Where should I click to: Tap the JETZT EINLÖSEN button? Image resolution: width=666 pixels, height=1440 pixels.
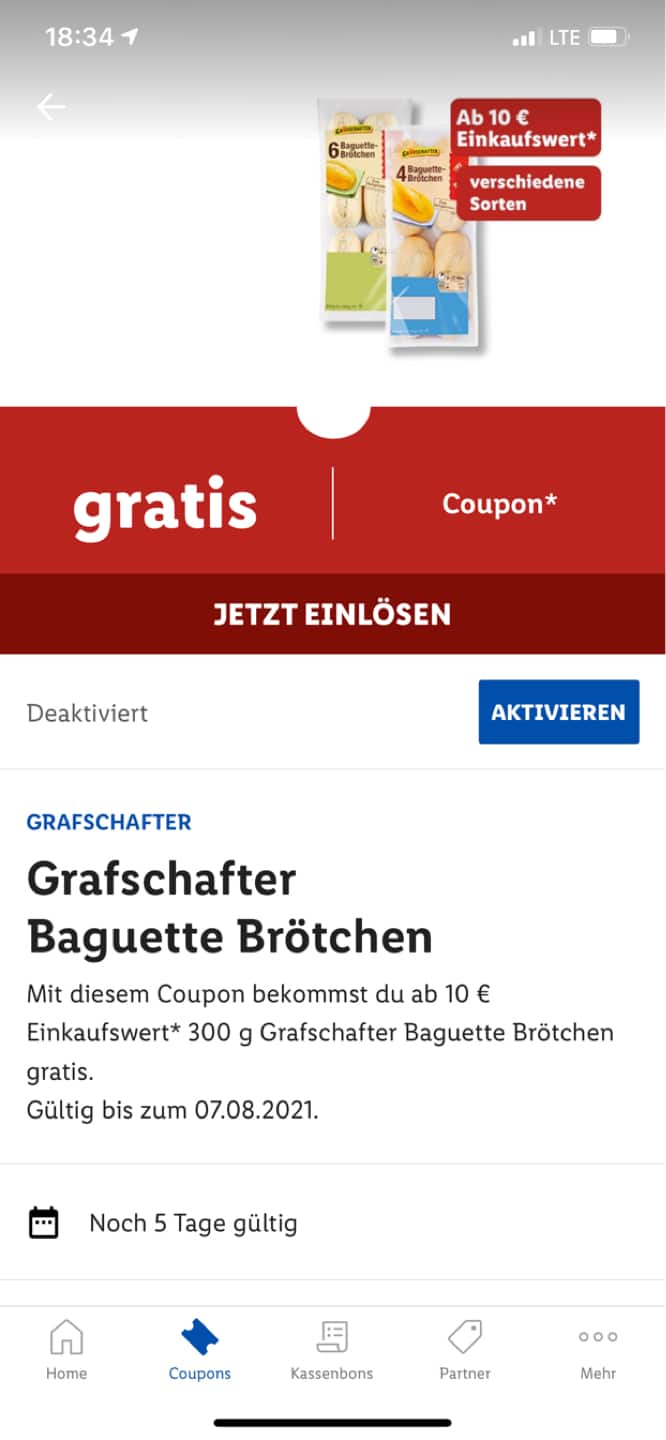coord(332,614)
